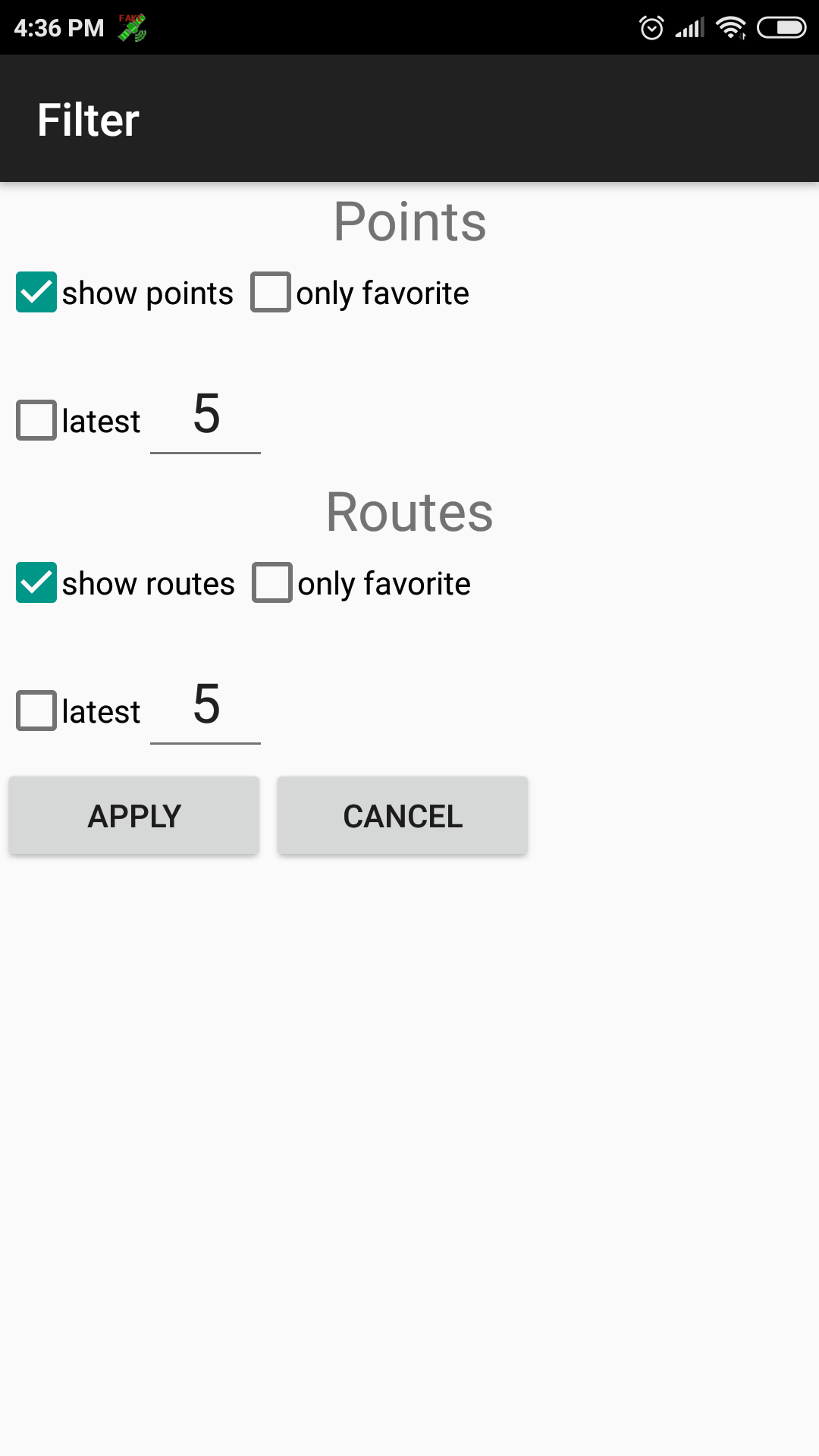Enable only favorite for Routes

pyautogui.click(x=272, y=582)
